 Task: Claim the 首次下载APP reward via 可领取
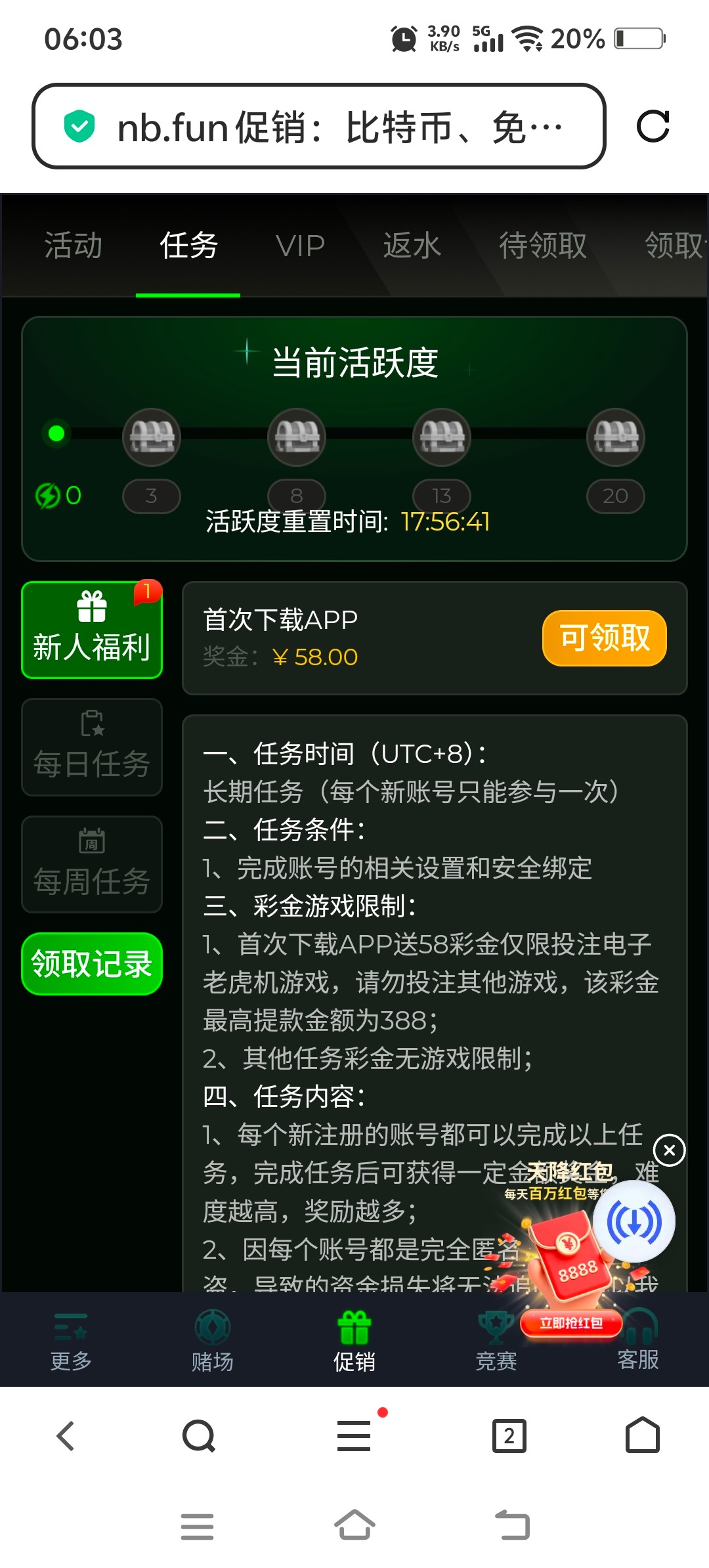tap(604, 638)
